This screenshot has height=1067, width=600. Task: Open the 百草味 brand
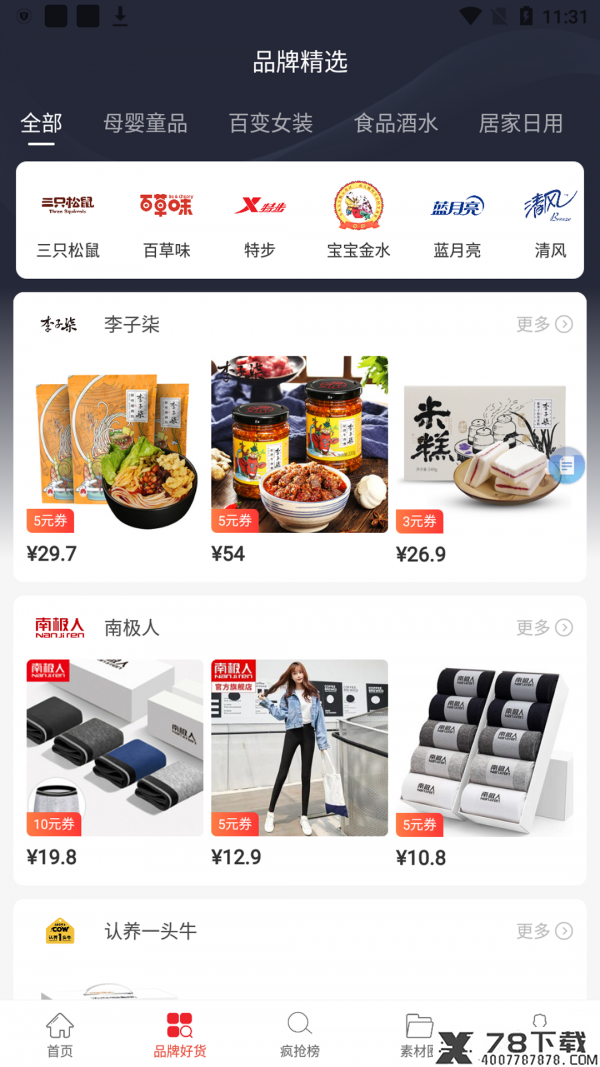point(167,220)
